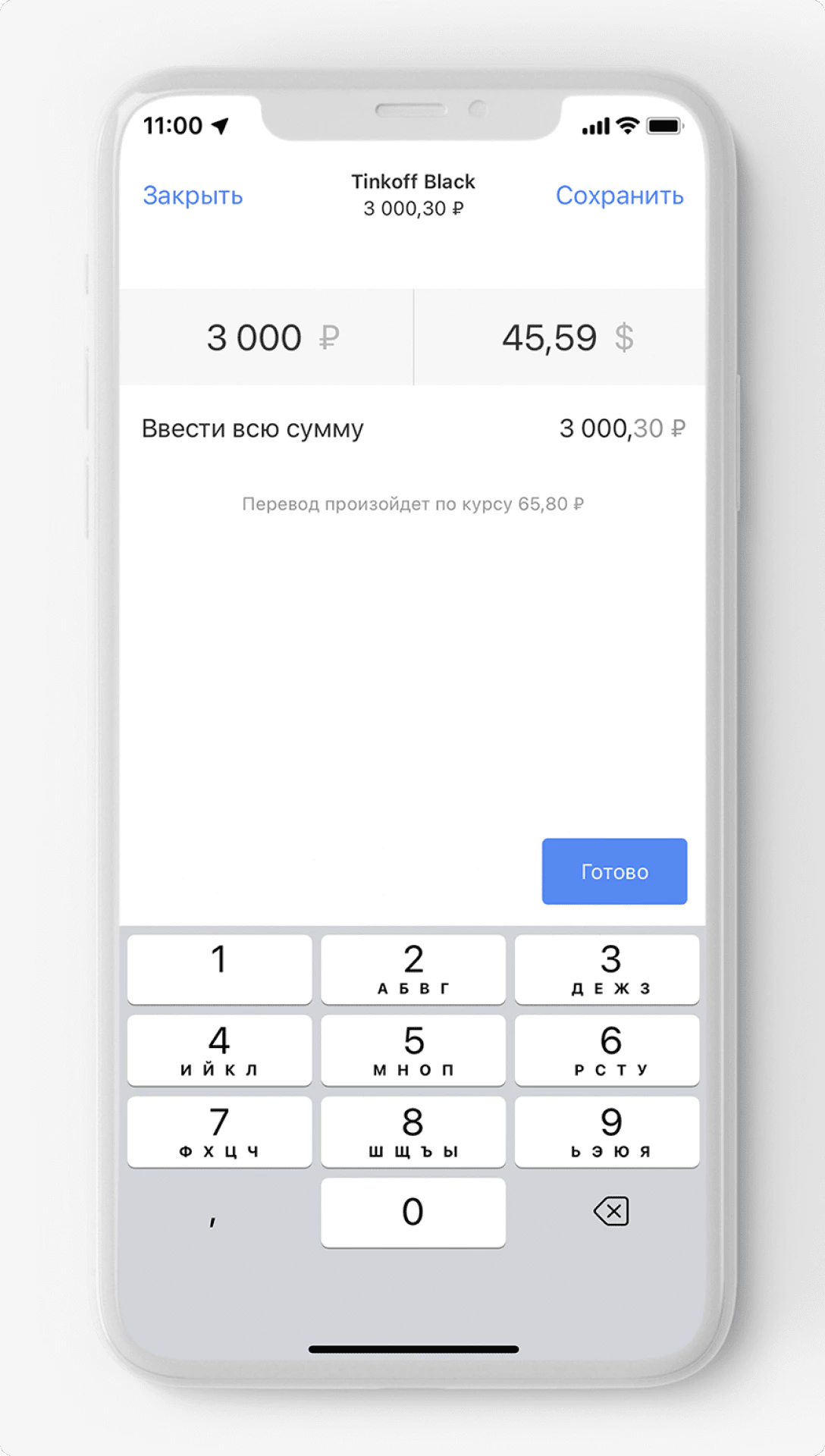Enter digit 1 on the keypad
This screenshot has height=1456, width=825.
pyautogui.click(x=219, y=969)
